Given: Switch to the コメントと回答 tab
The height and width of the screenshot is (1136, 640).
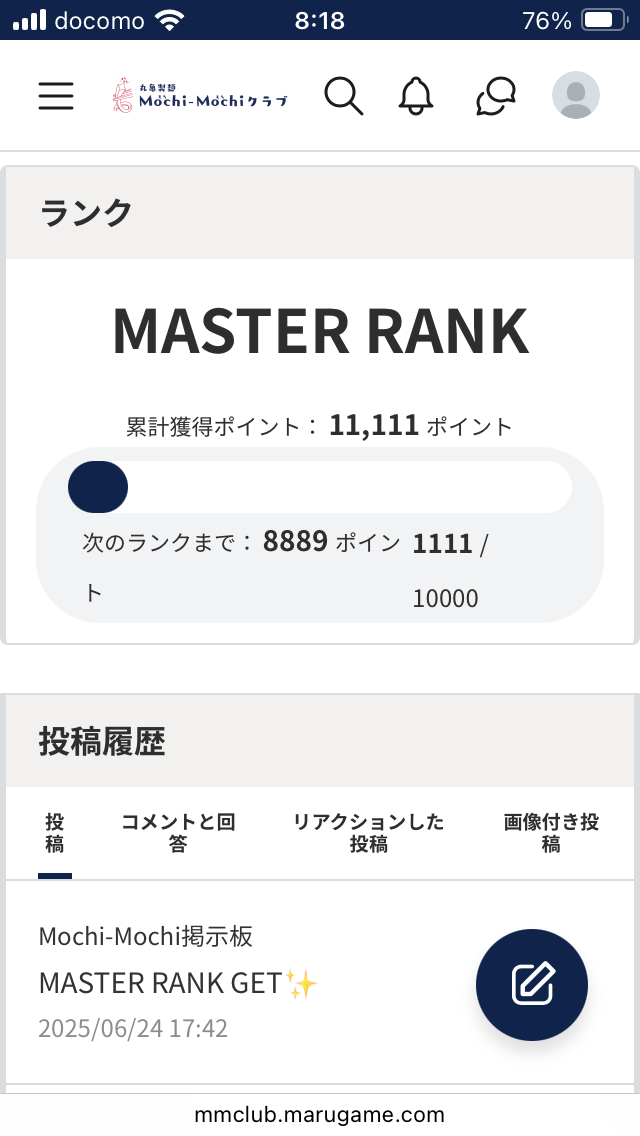Looking at the screenshot, I should 178,833.
